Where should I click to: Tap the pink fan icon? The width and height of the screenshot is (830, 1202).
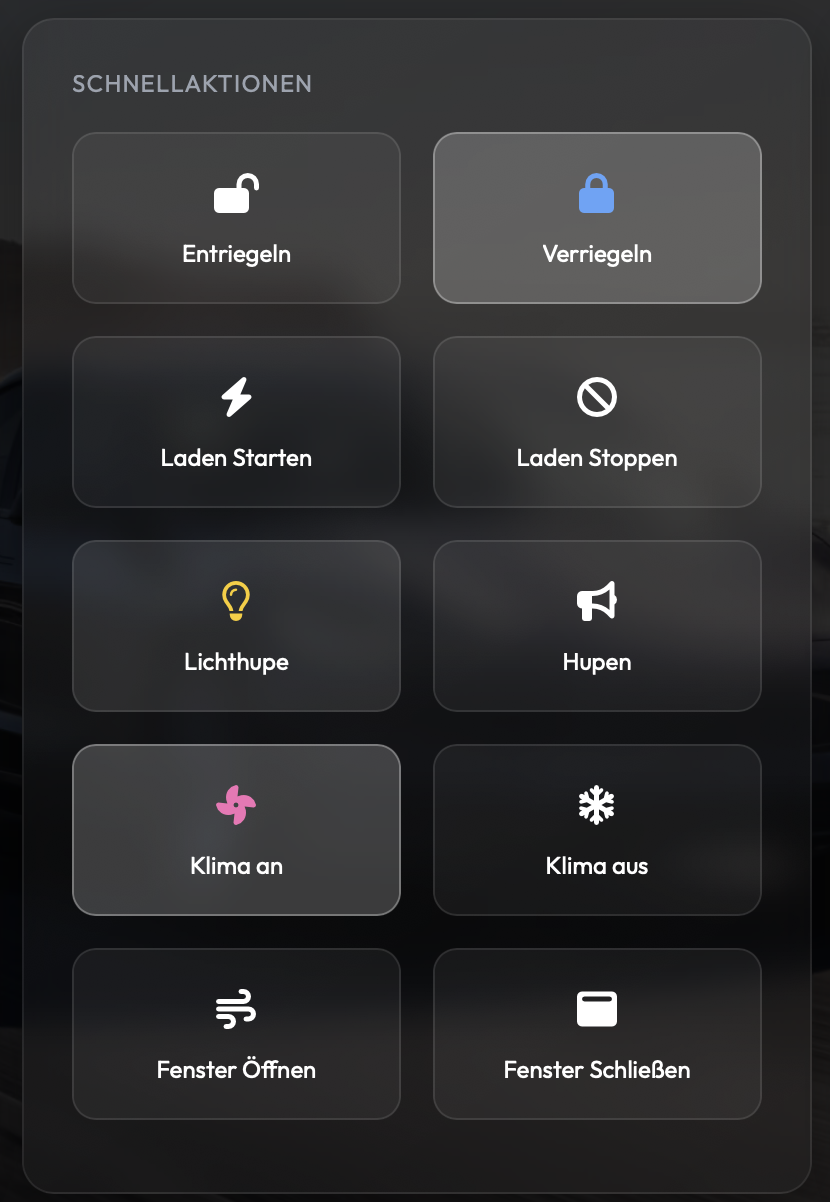(x=236, y=805)
